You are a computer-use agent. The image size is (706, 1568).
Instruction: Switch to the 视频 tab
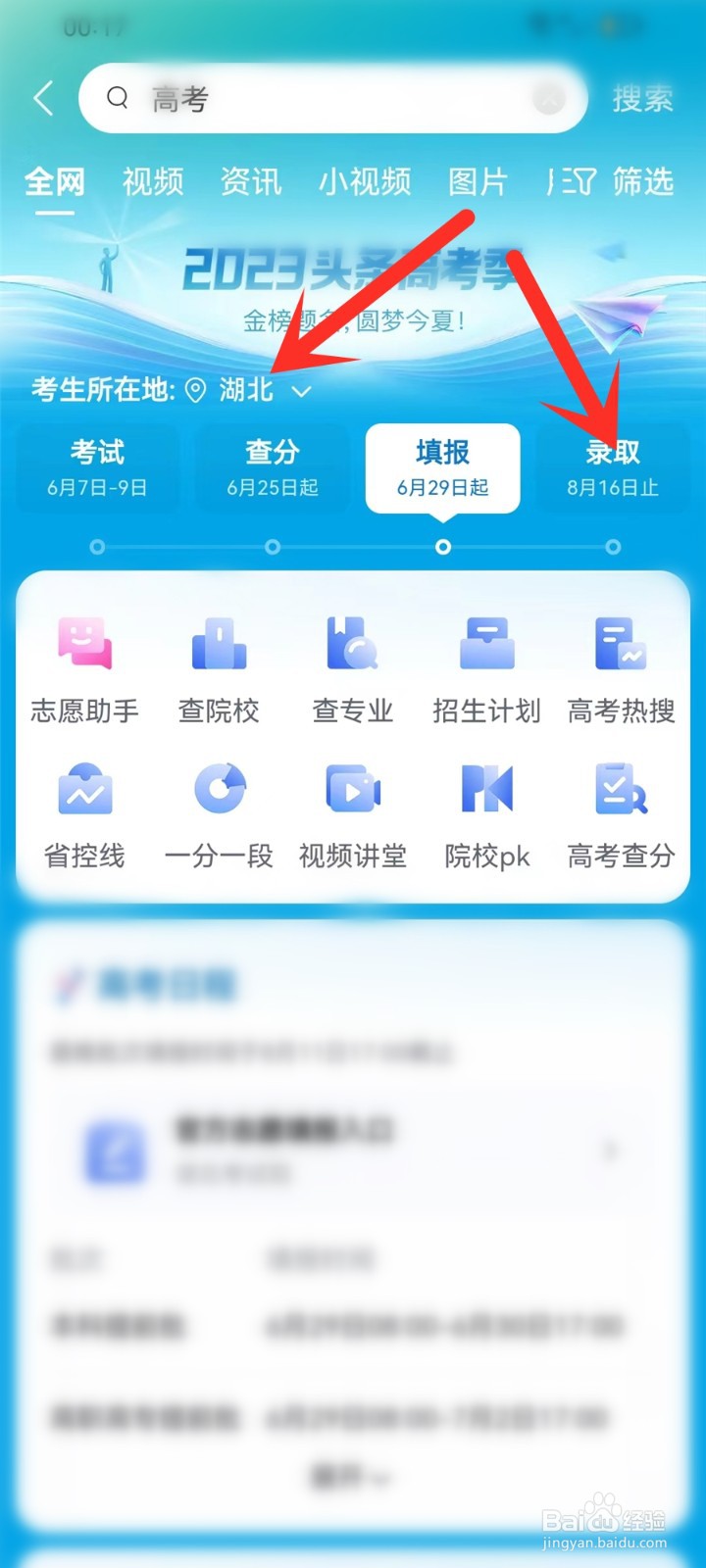pyautogui.click(x=152, y=182)
